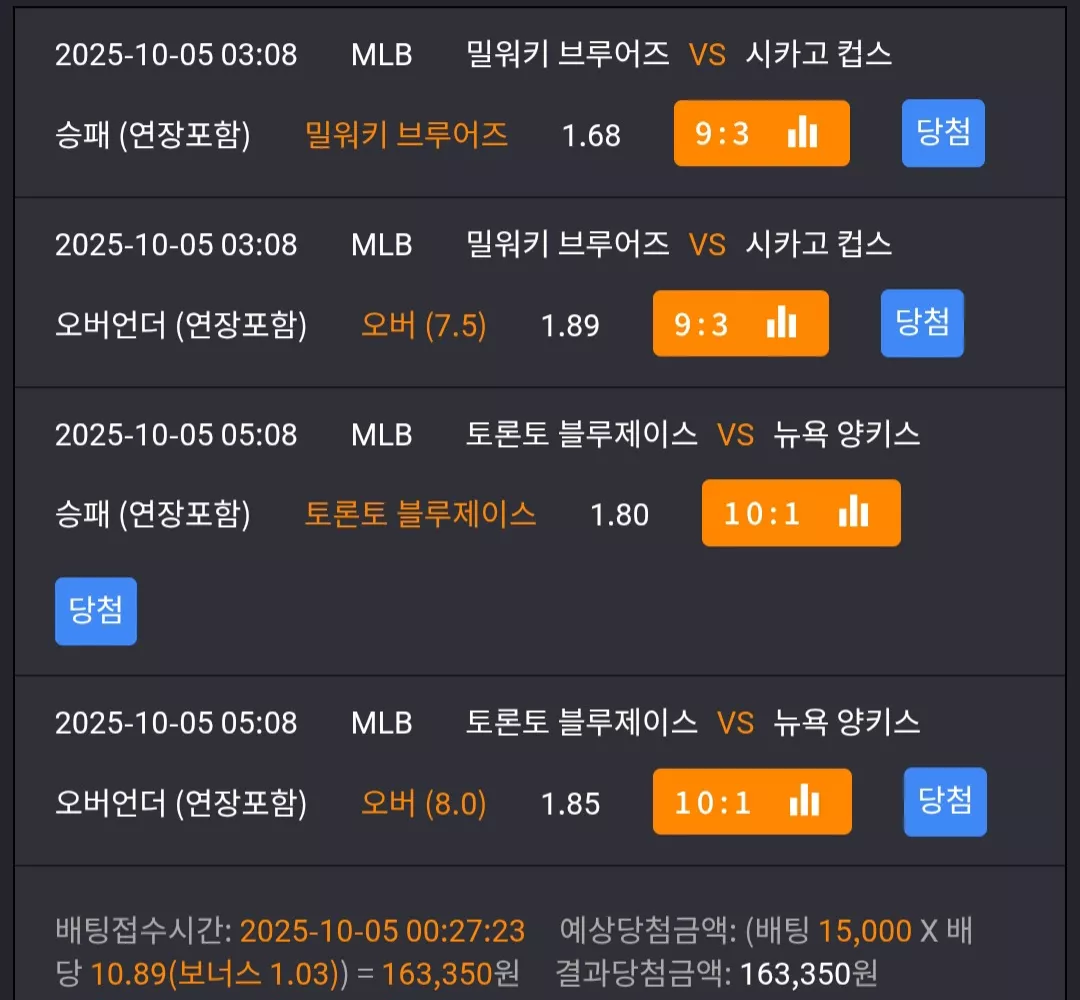
Task: Open 9:3 score stats for 오버 (7.5) bet
Action: (x=740, y=323)
